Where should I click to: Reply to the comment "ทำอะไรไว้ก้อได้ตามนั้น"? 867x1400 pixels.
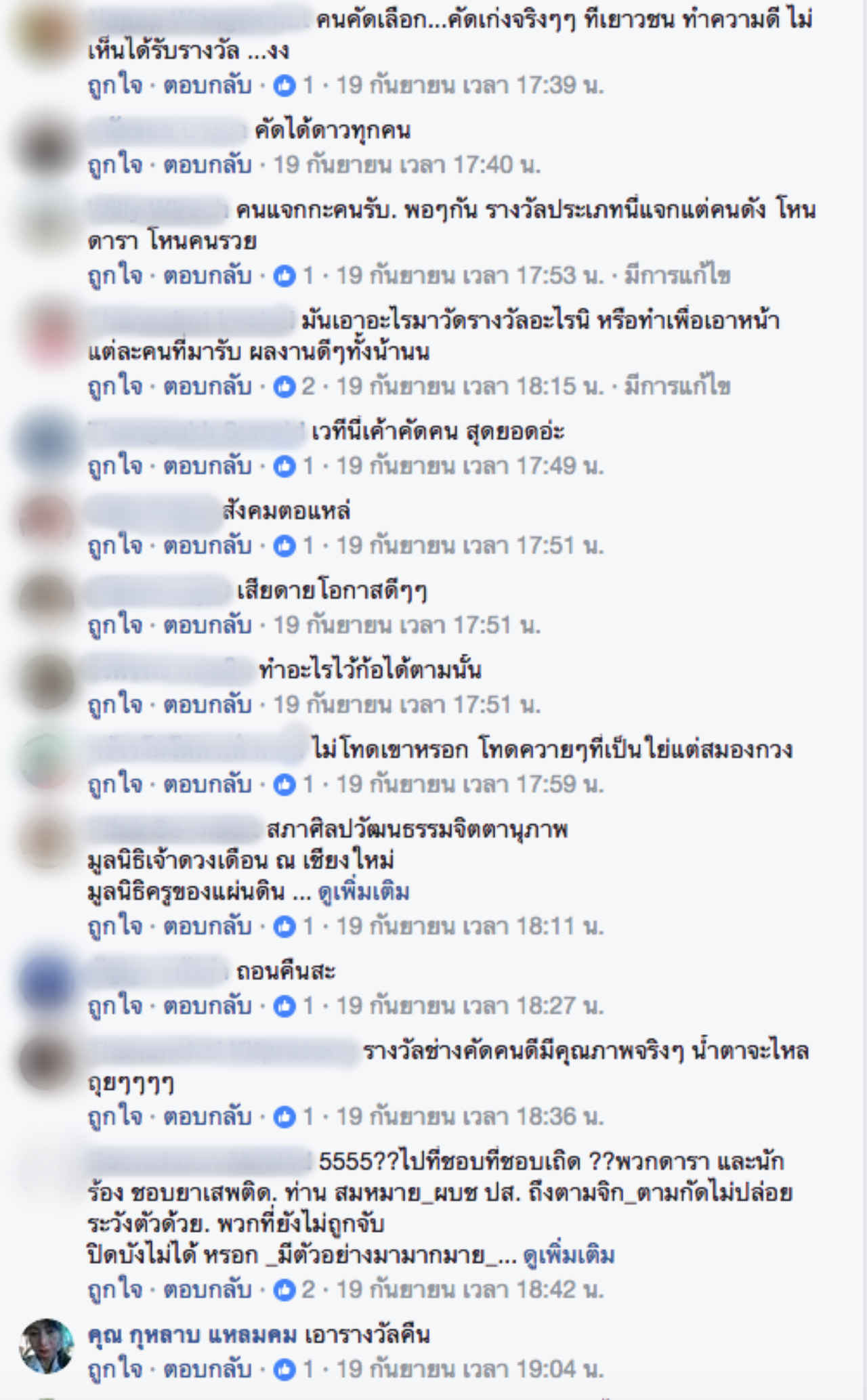(x=207, y=705)
